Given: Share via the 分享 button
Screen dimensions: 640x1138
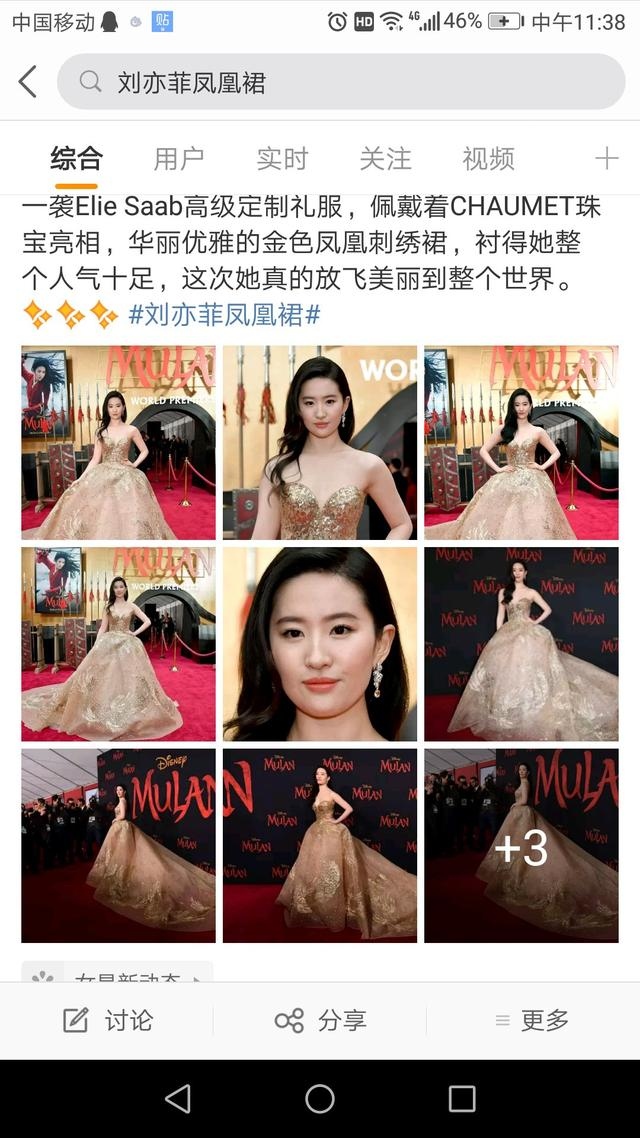Looking at the screenshot, I should click(320, 1020).
